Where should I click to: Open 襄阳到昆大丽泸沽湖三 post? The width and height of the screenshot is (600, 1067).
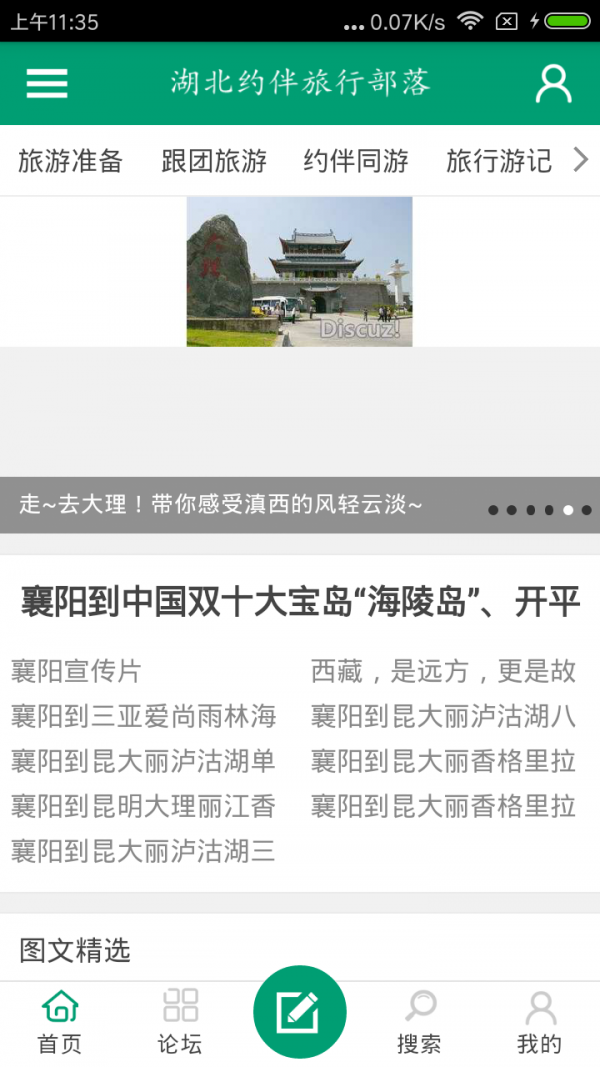pos(143,851)
